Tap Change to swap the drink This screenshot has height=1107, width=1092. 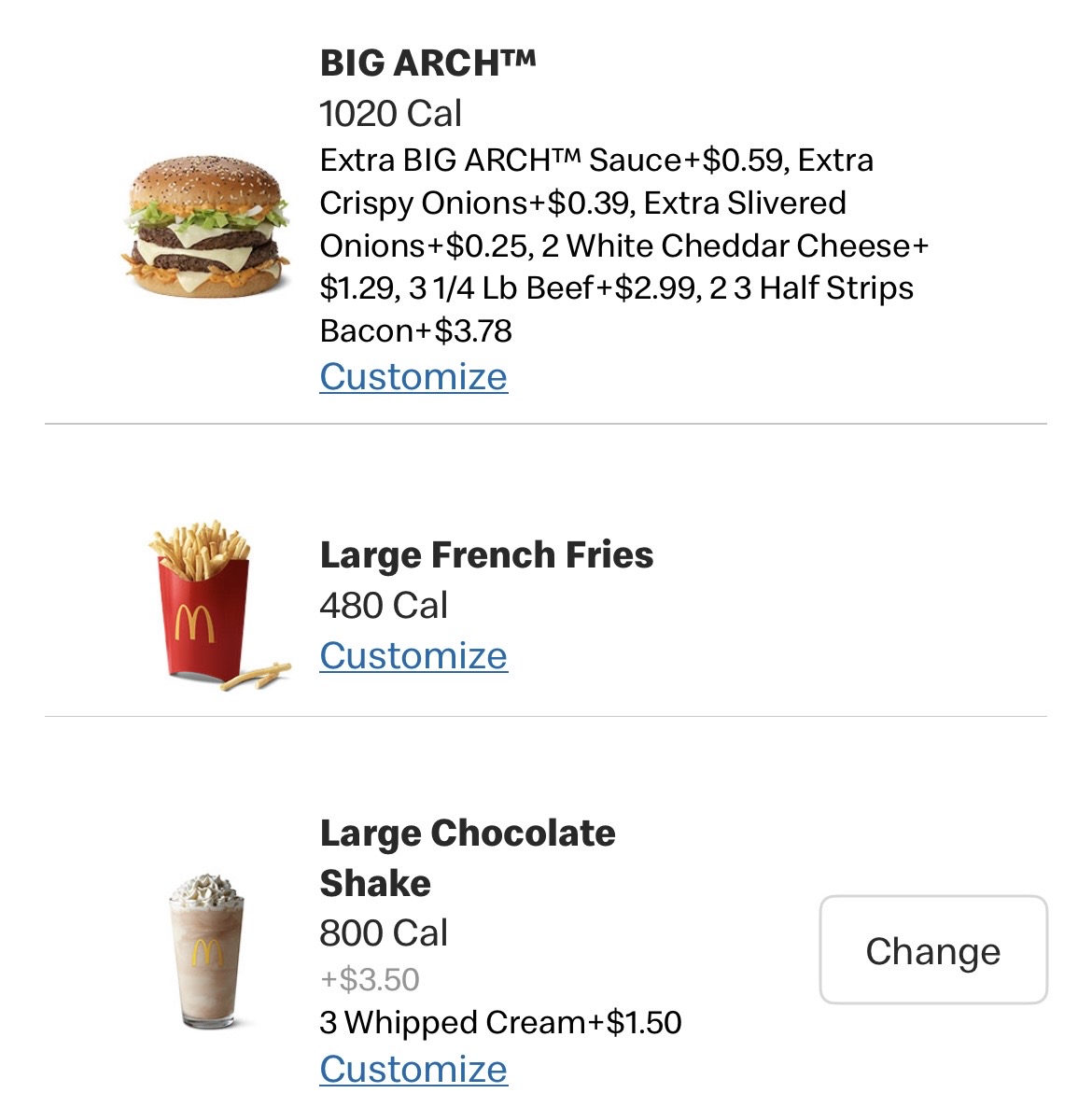932,950
